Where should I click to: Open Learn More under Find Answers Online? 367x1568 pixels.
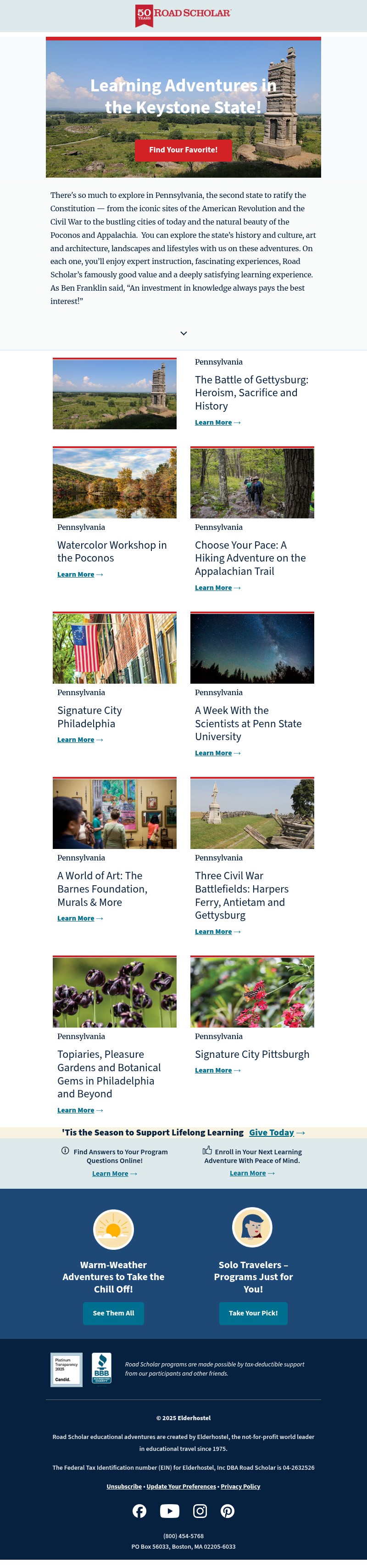pyautogui.click(x=110, y=1174)
